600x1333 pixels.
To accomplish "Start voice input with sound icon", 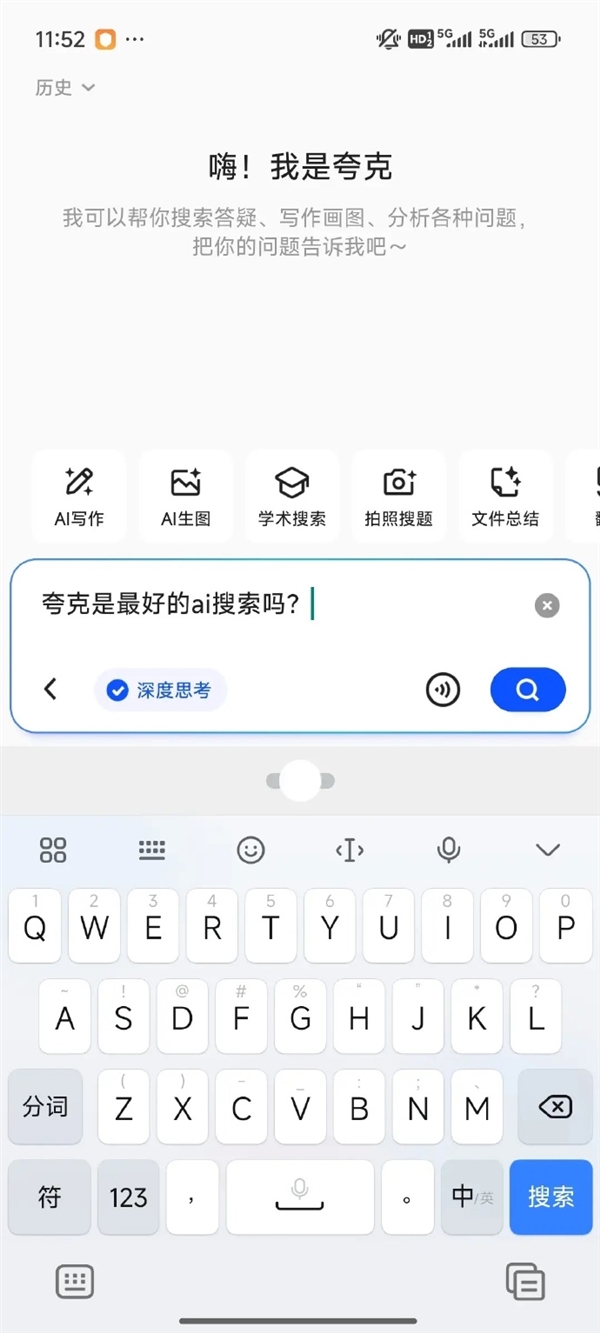I will (443, 689).
